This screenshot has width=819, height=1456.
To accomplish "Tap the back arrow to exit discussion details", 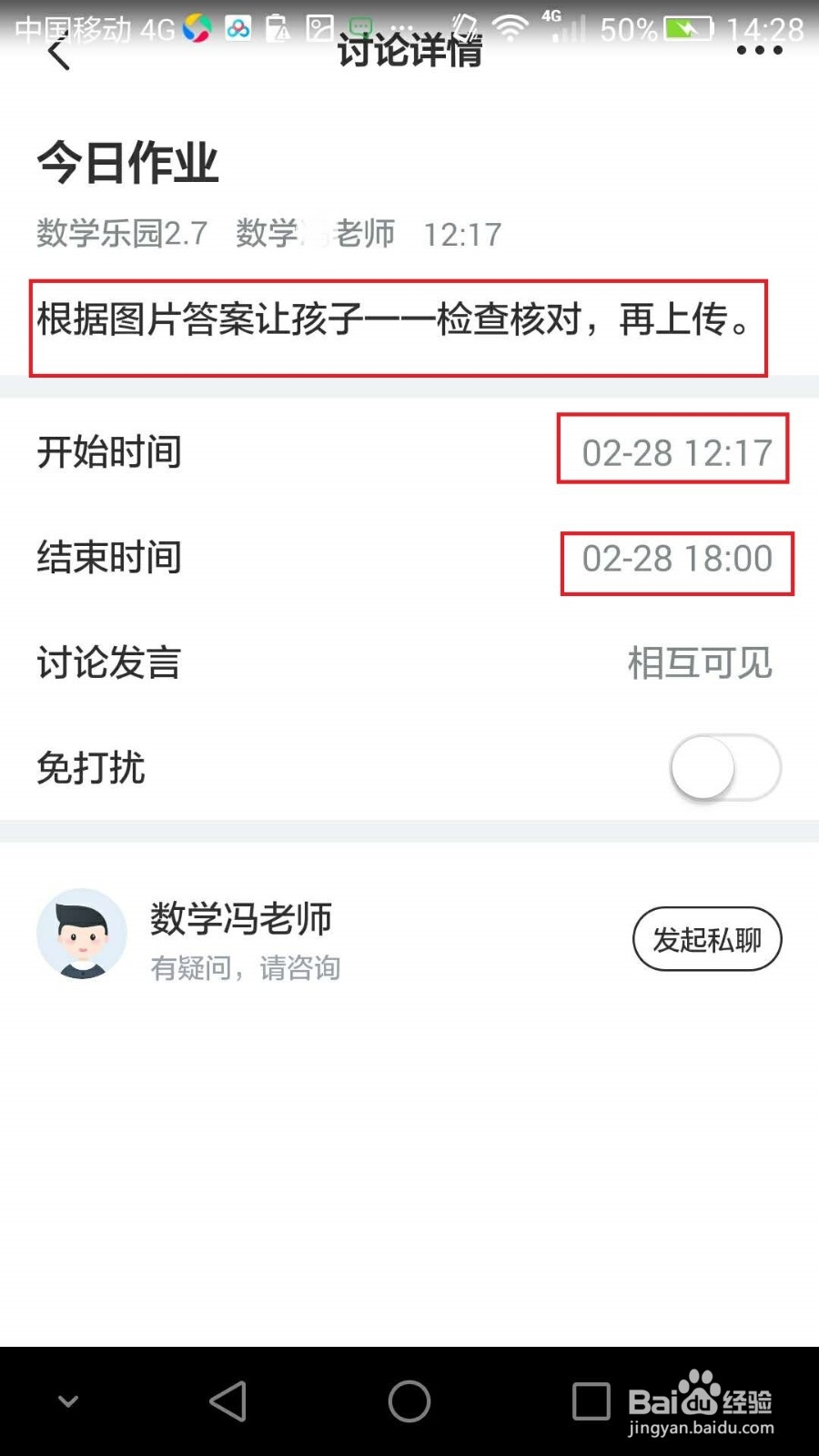I will click(59, 53).
